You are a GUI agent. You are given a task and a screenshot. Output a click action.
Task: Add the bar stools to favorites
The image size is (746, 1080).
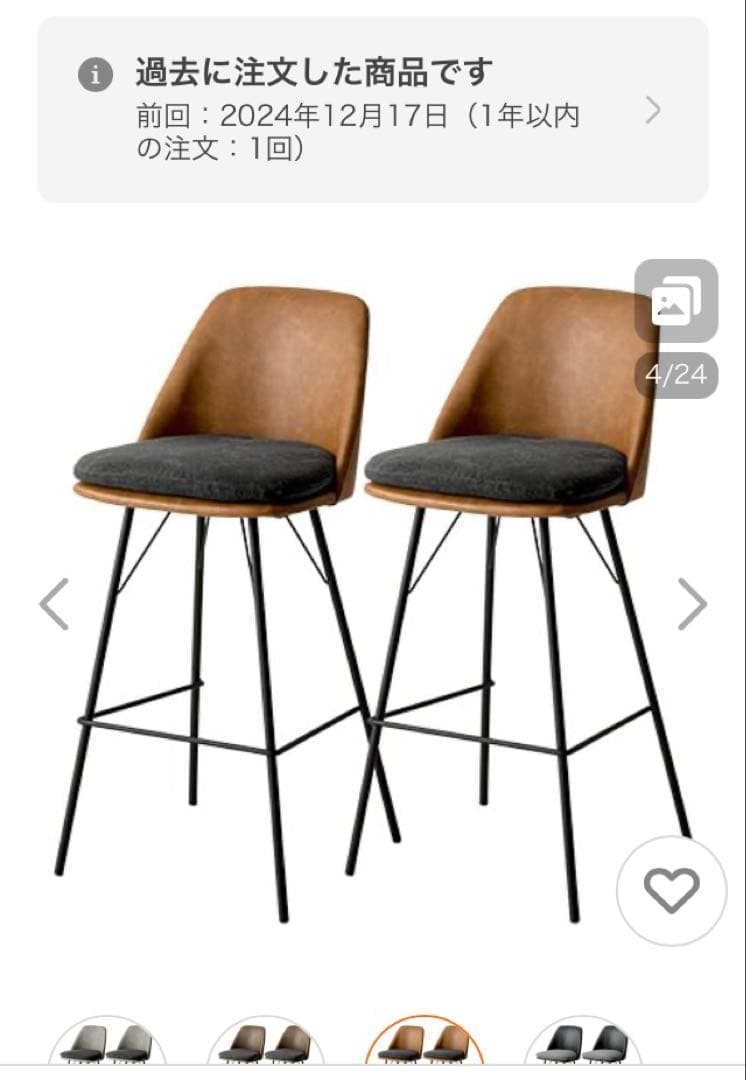pos(671,890)
